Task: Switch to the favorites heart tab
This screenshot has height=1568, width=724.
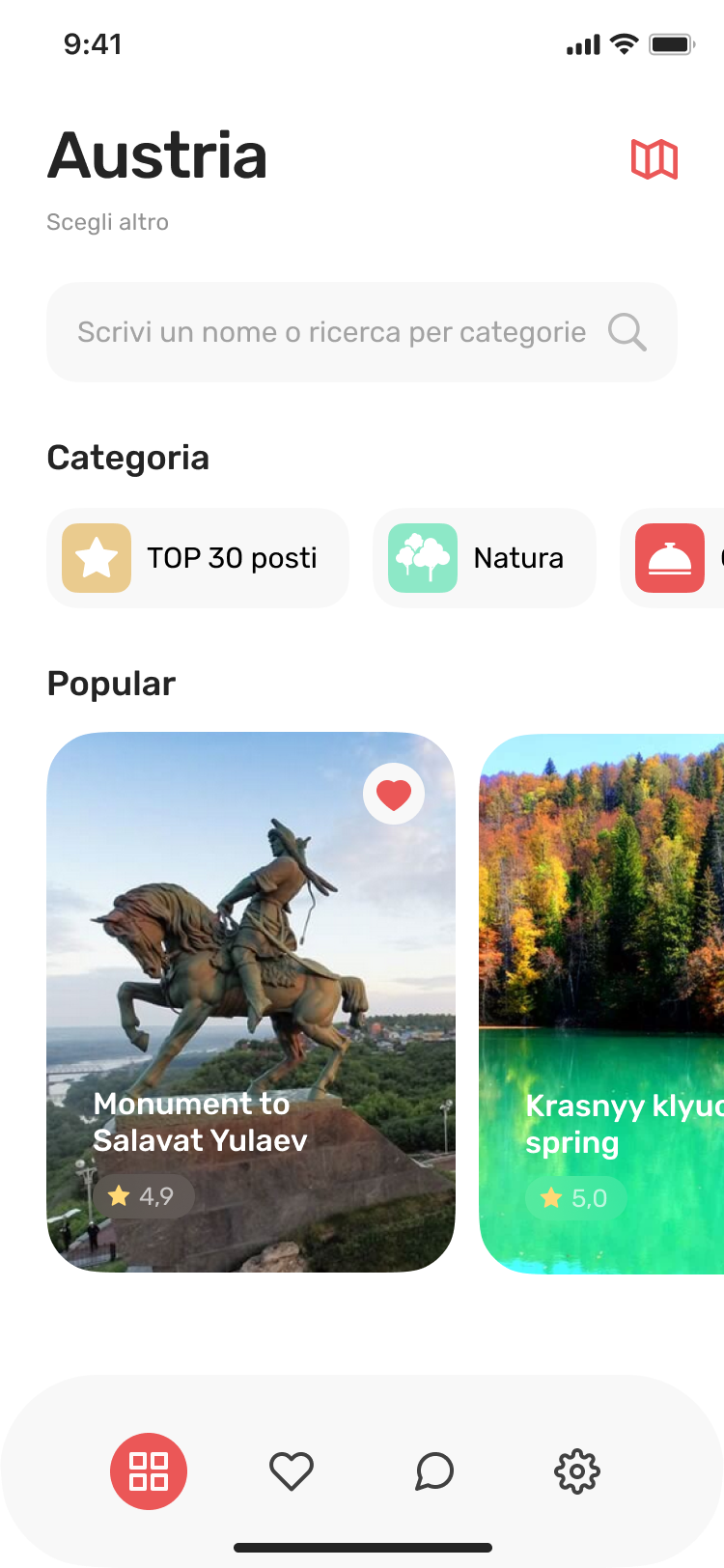Action: coord(291,1471)
